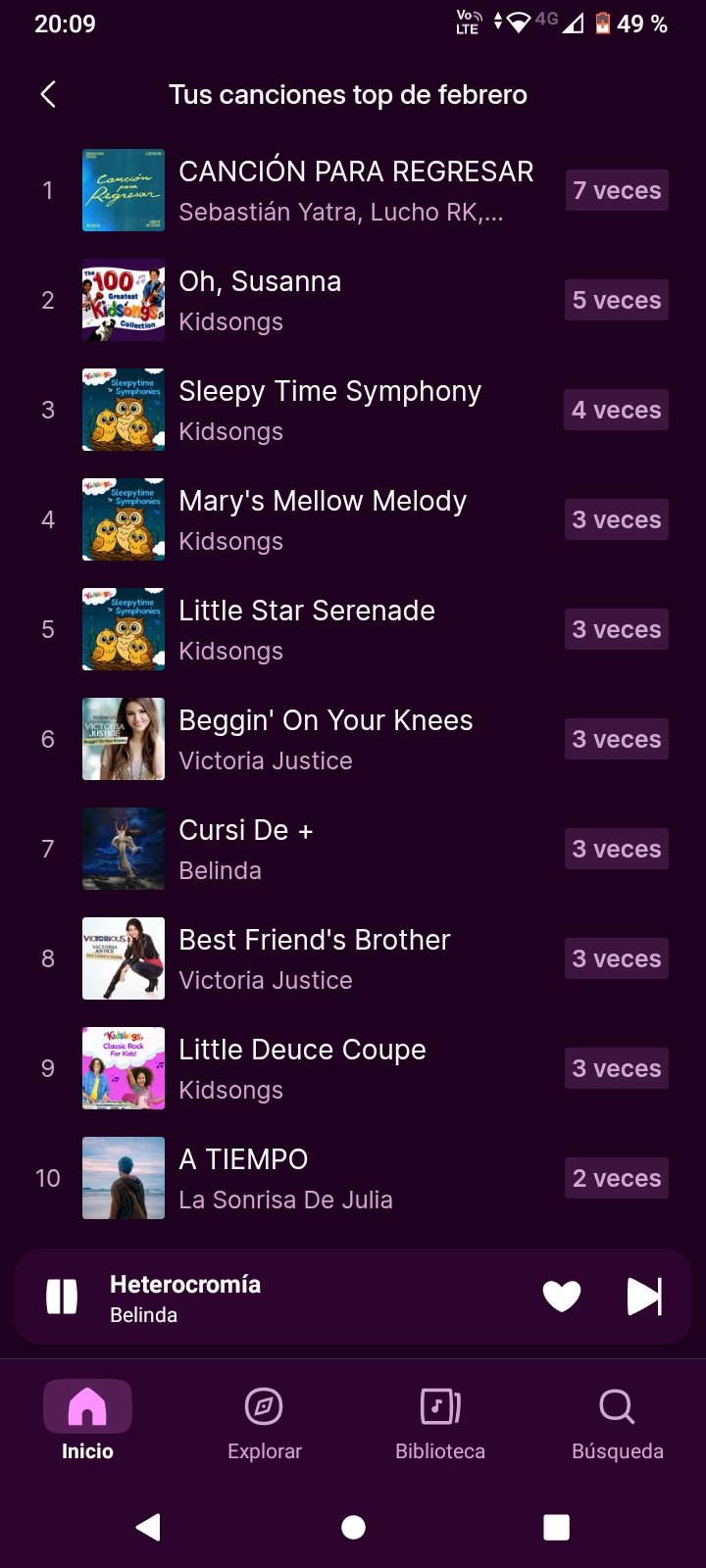Pause the current song Heterocromía
This screenshot has width=706, height=1568.
[62, 1297]
